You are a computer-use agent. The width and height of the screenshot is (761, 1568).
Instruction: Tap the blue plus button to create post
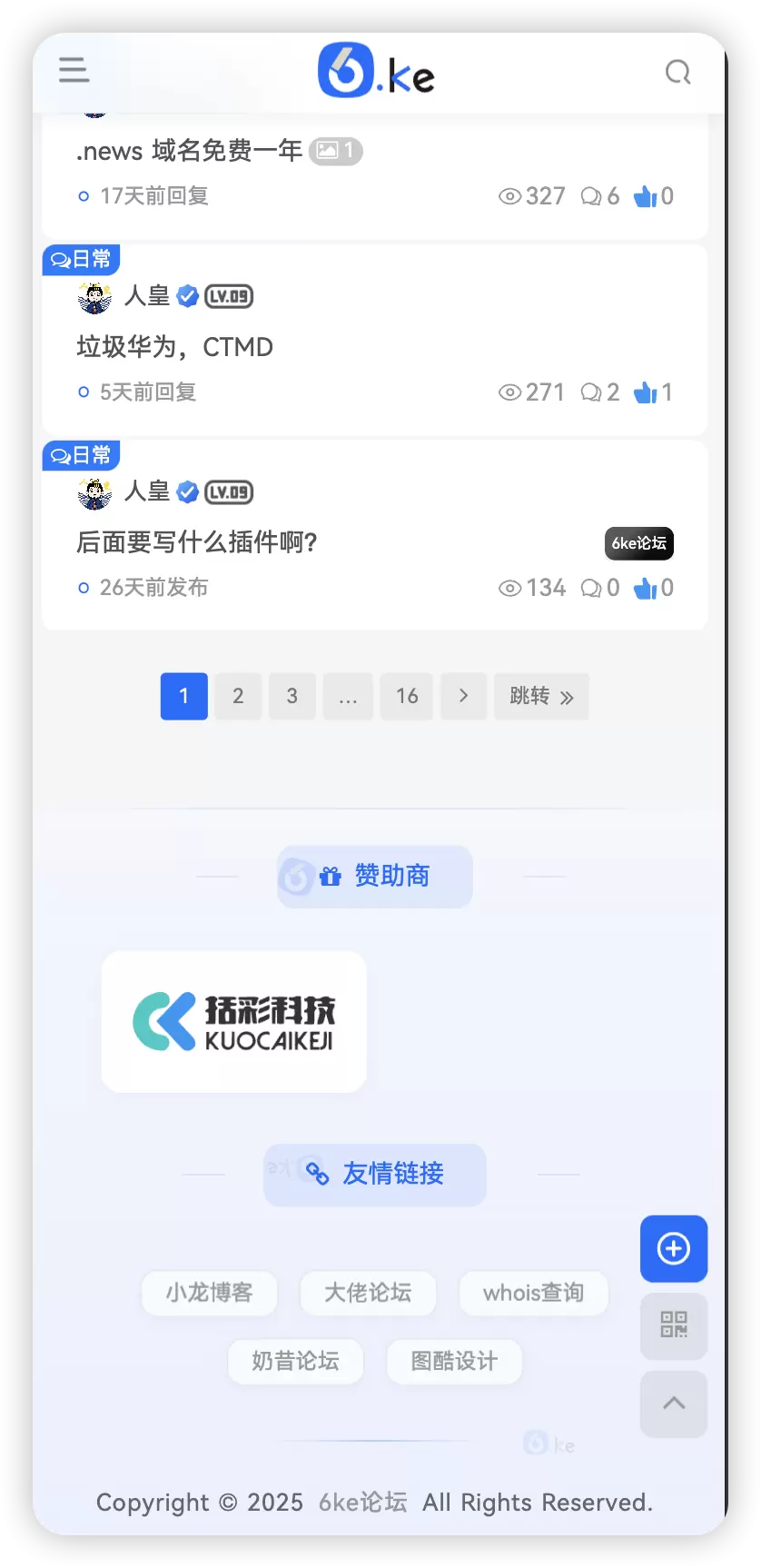pos(674,1248)
